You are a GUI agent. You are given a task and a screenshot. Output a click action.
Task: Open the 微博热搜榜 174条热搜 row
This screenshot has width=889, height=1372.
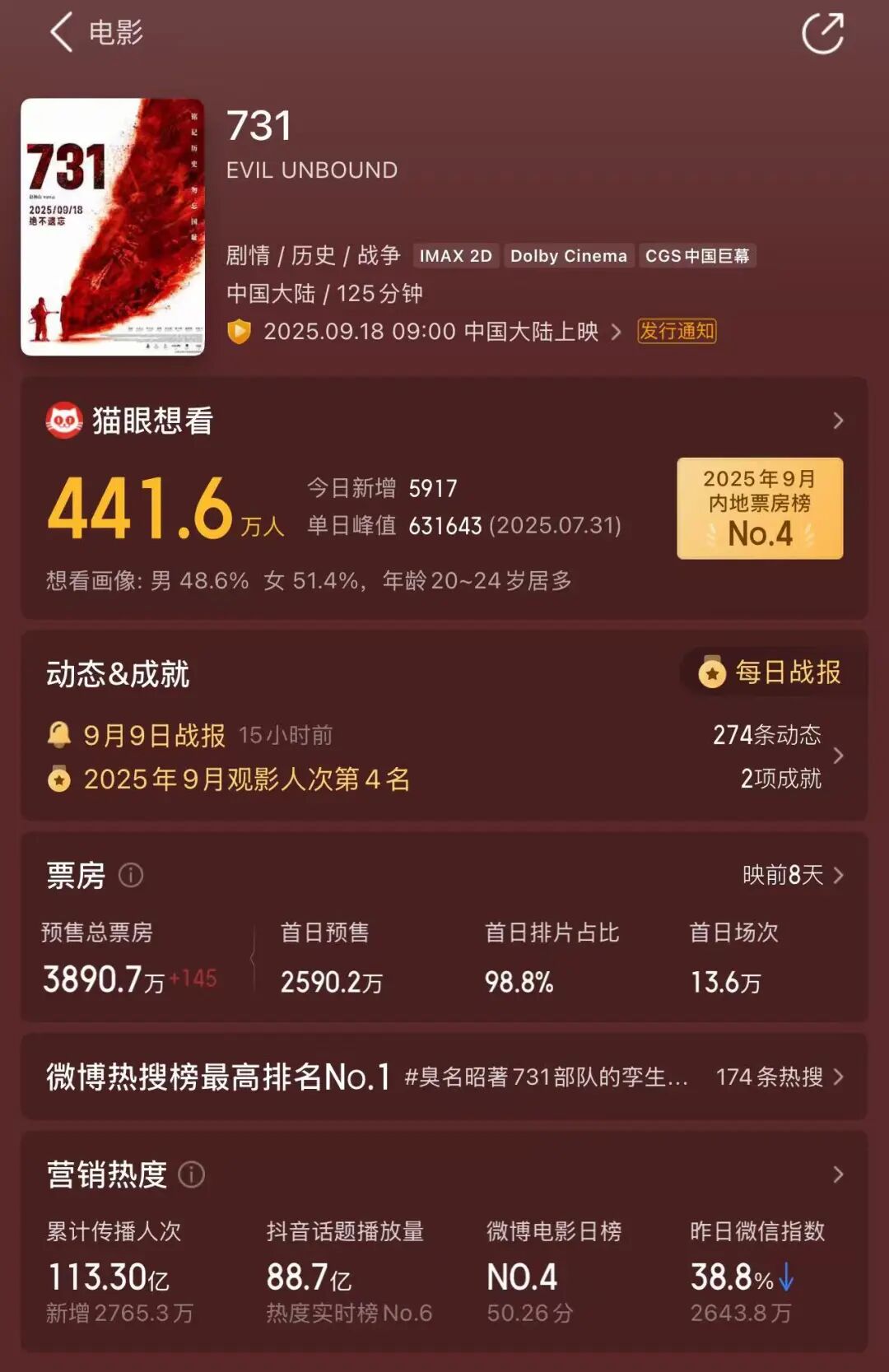(x=779, y=1077)
